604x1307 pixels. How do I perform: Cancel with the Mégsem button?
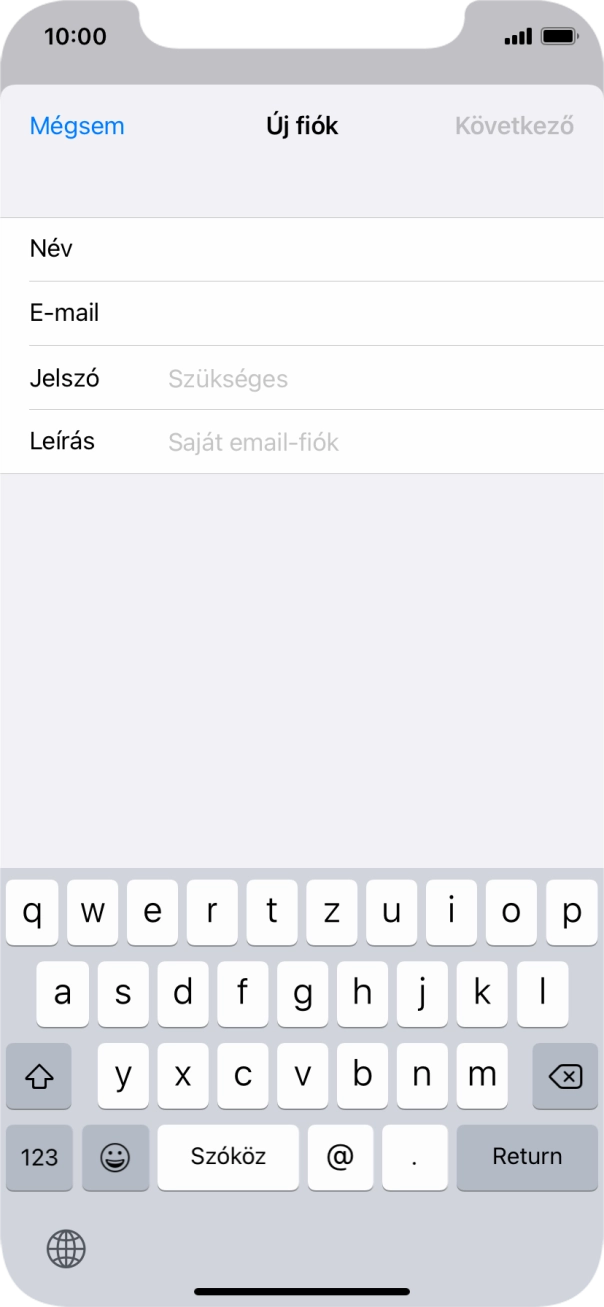[x=77, y=126]
